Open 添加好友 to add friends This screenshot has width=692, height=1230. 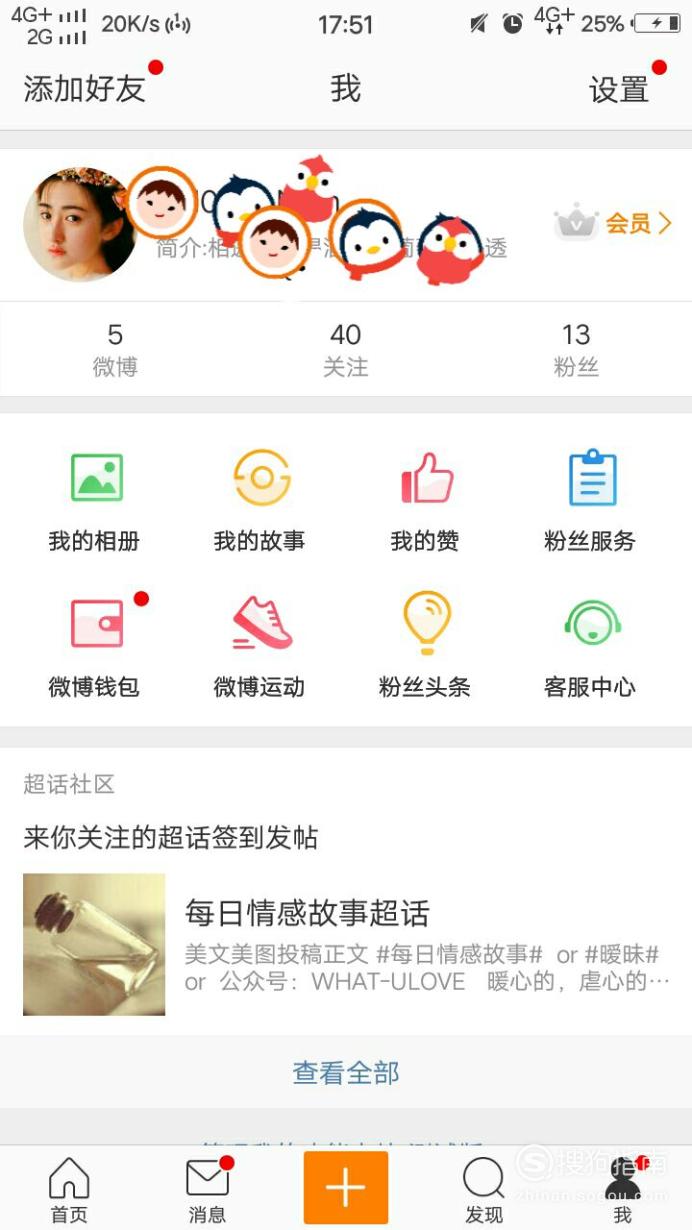[85, 89]
